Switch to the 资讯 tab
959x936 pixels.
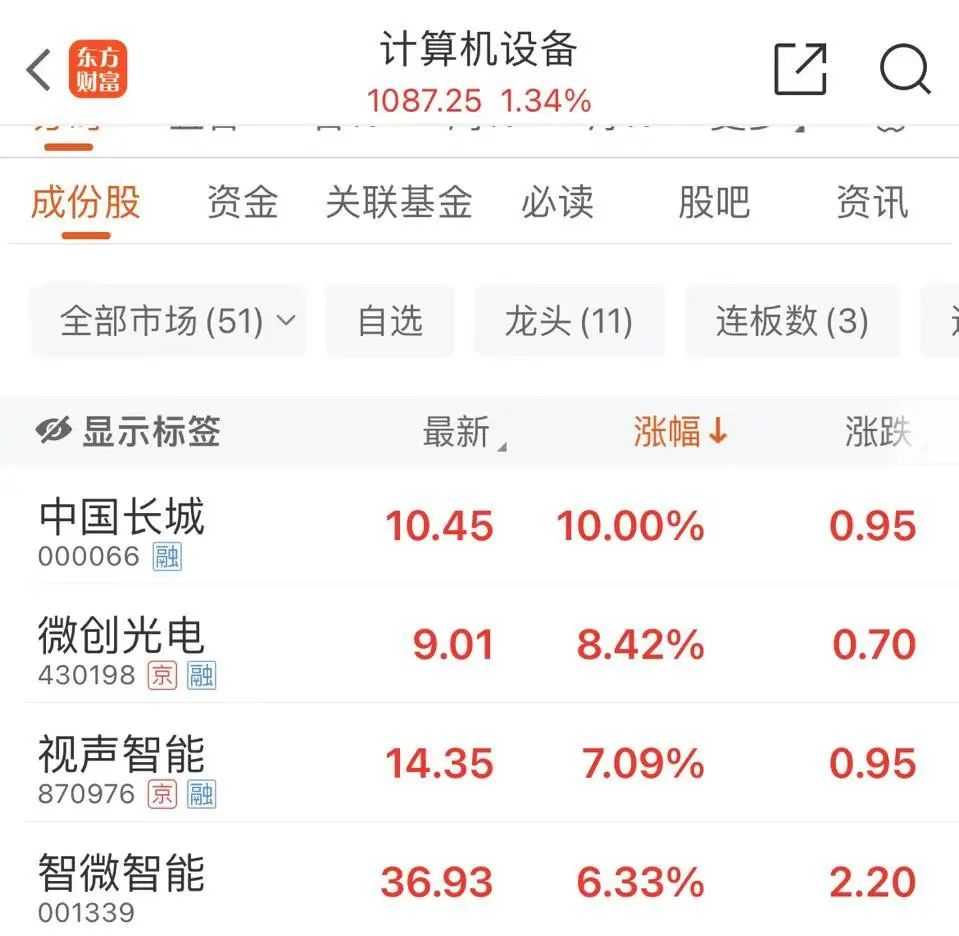[872, 203]
